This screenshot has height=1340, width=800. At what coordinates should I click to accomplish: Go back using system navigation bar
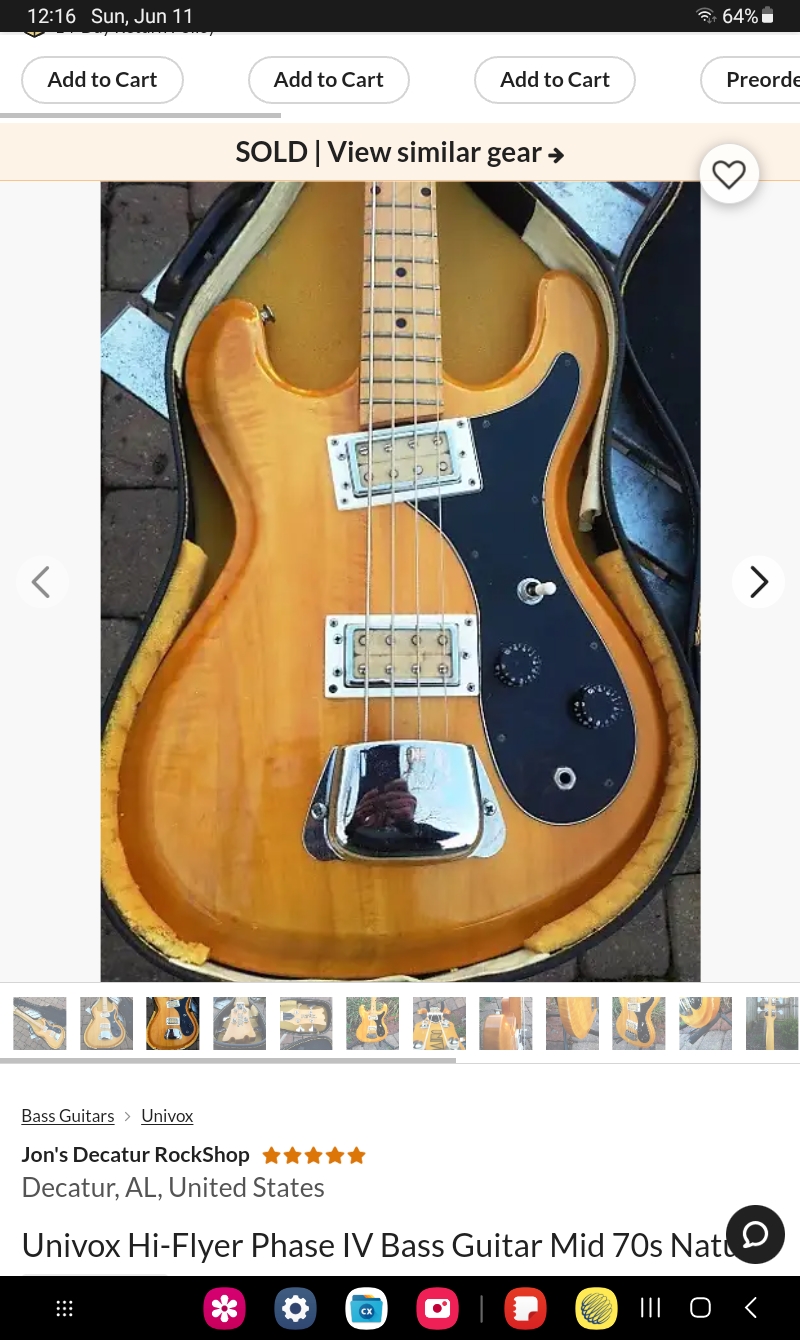[x=751, y=1308]
